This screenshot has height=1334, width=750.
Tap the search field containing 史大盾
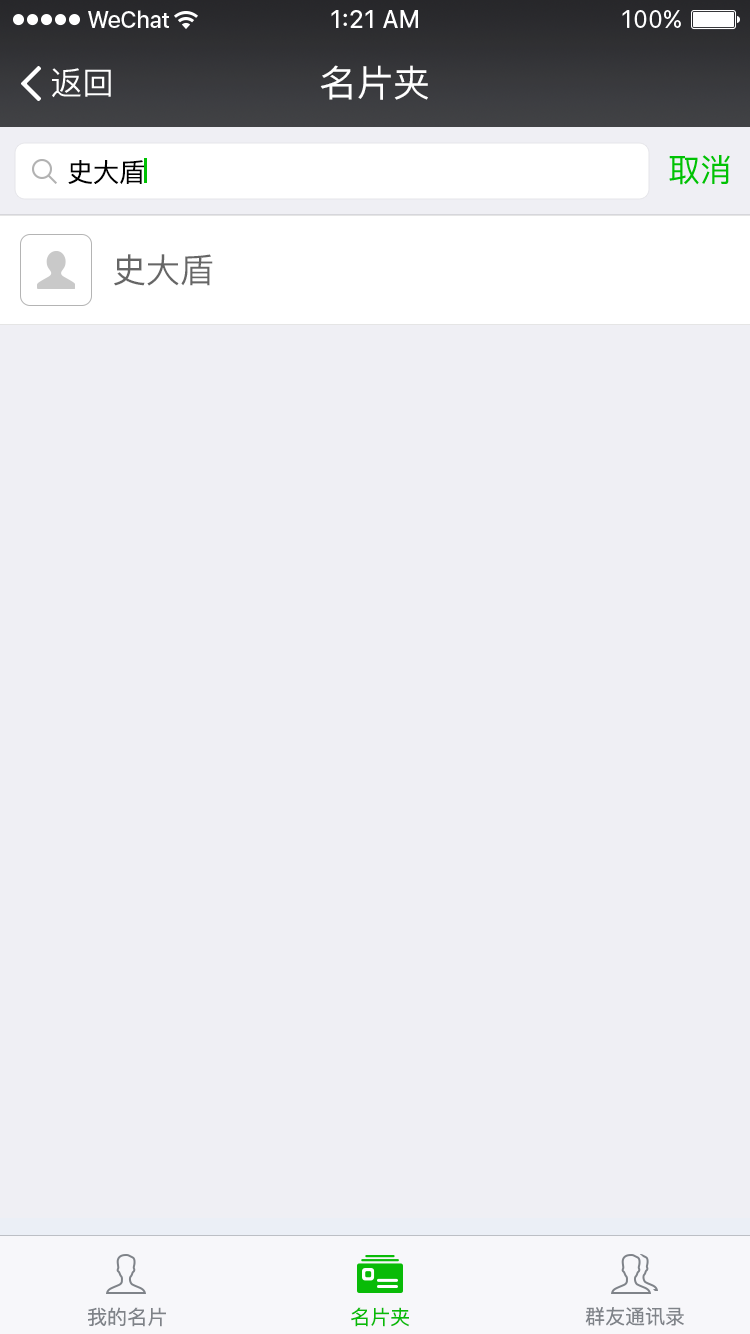332,172
